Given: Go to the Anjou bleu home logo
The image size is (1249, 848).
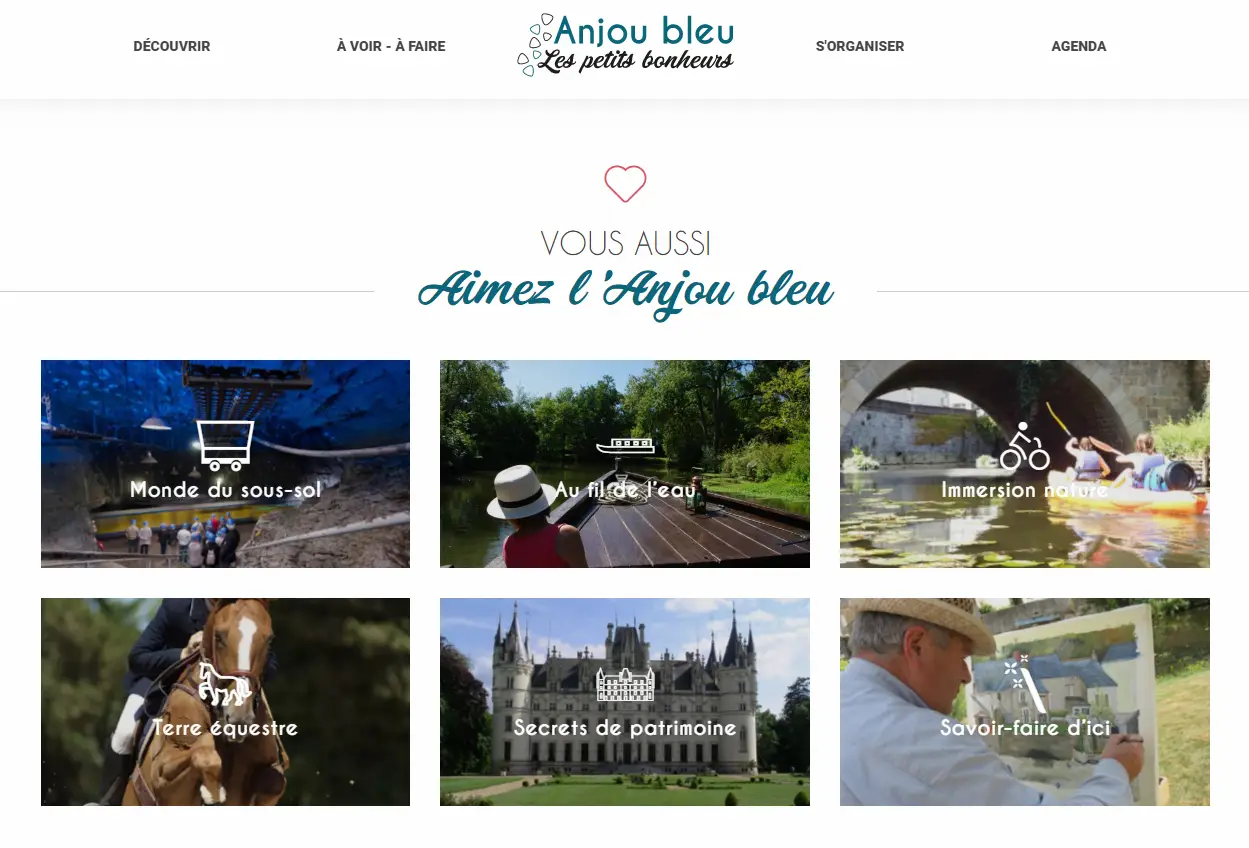Looking at the screenshot, I should (x=626, y=46).
